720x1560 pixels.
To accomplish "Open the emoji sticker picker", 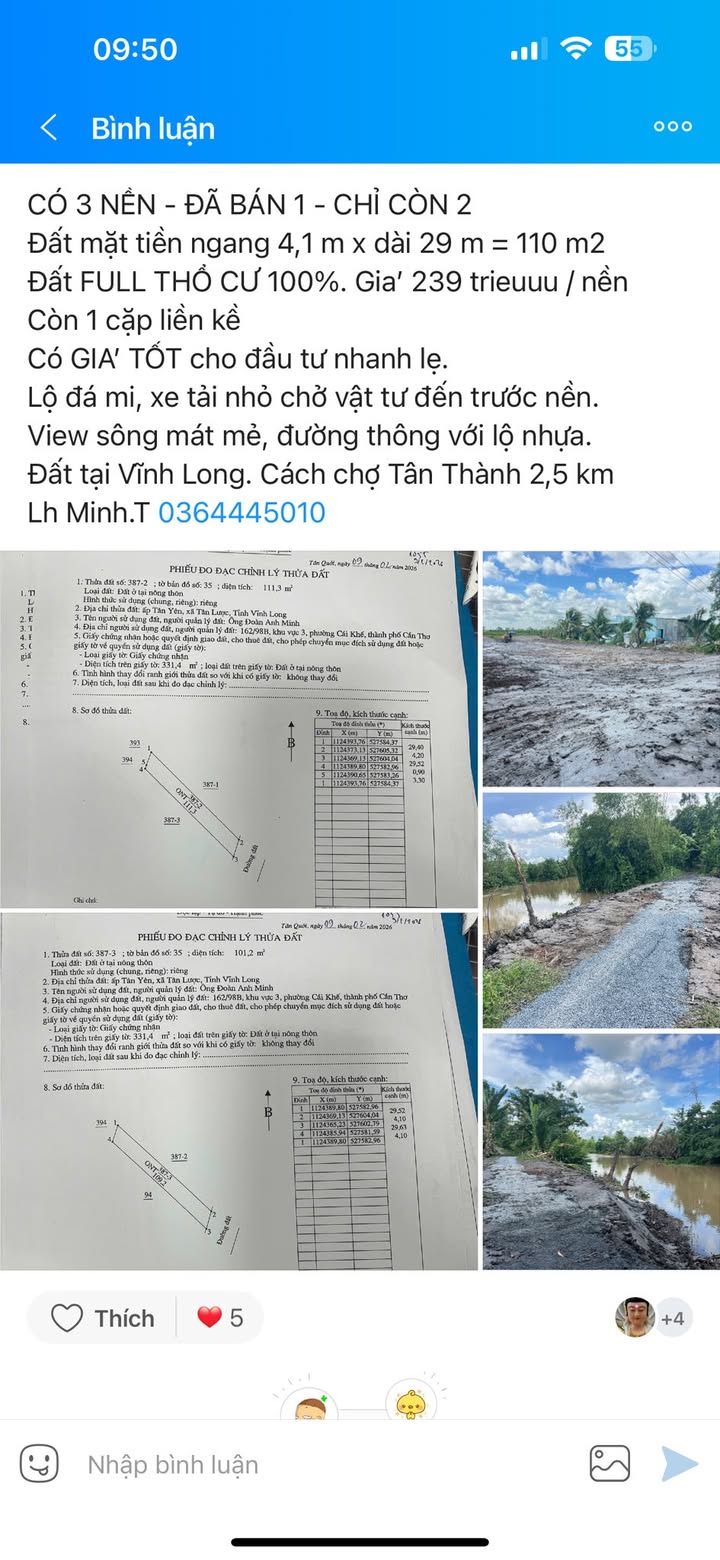I will coord(40,1464).
